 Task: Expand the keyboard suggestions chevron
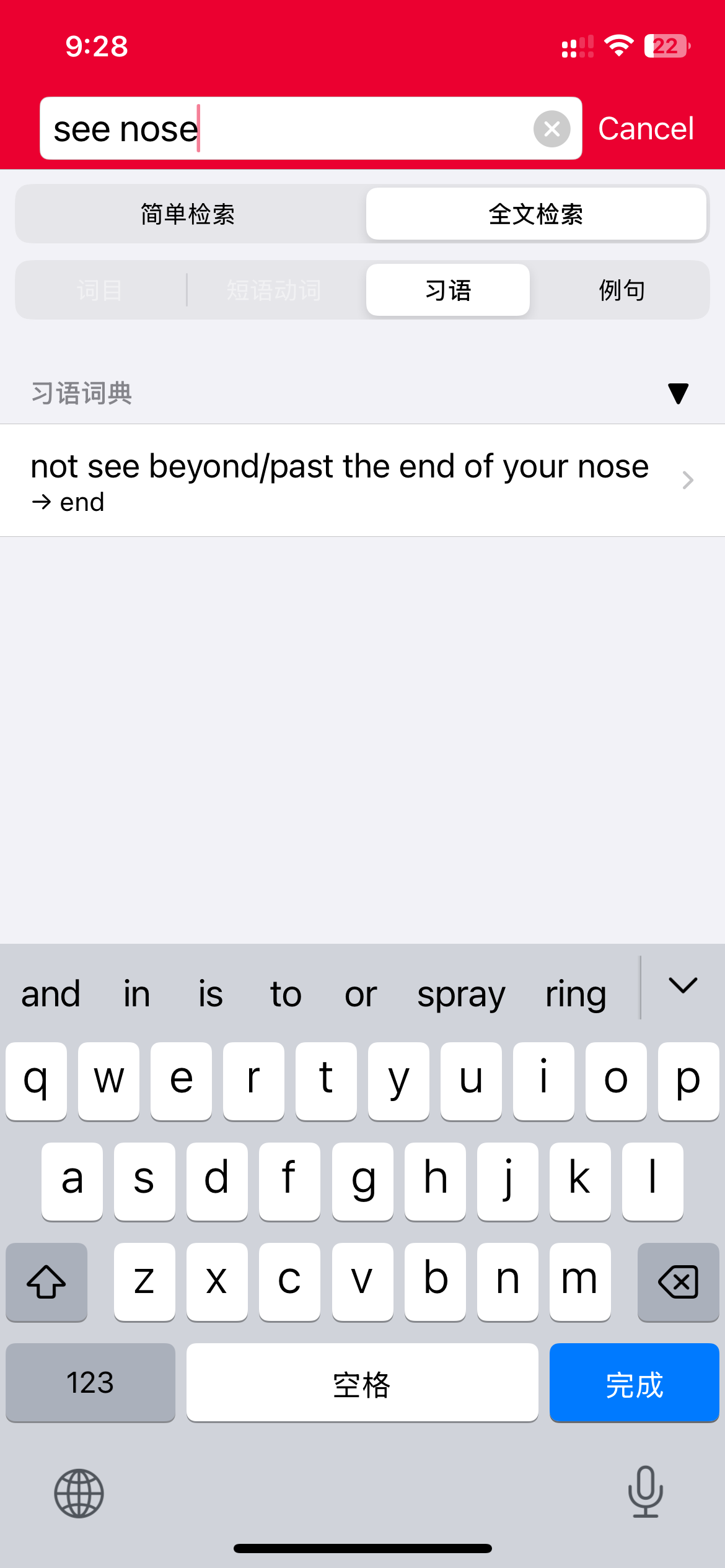click(x=683, y=985)
